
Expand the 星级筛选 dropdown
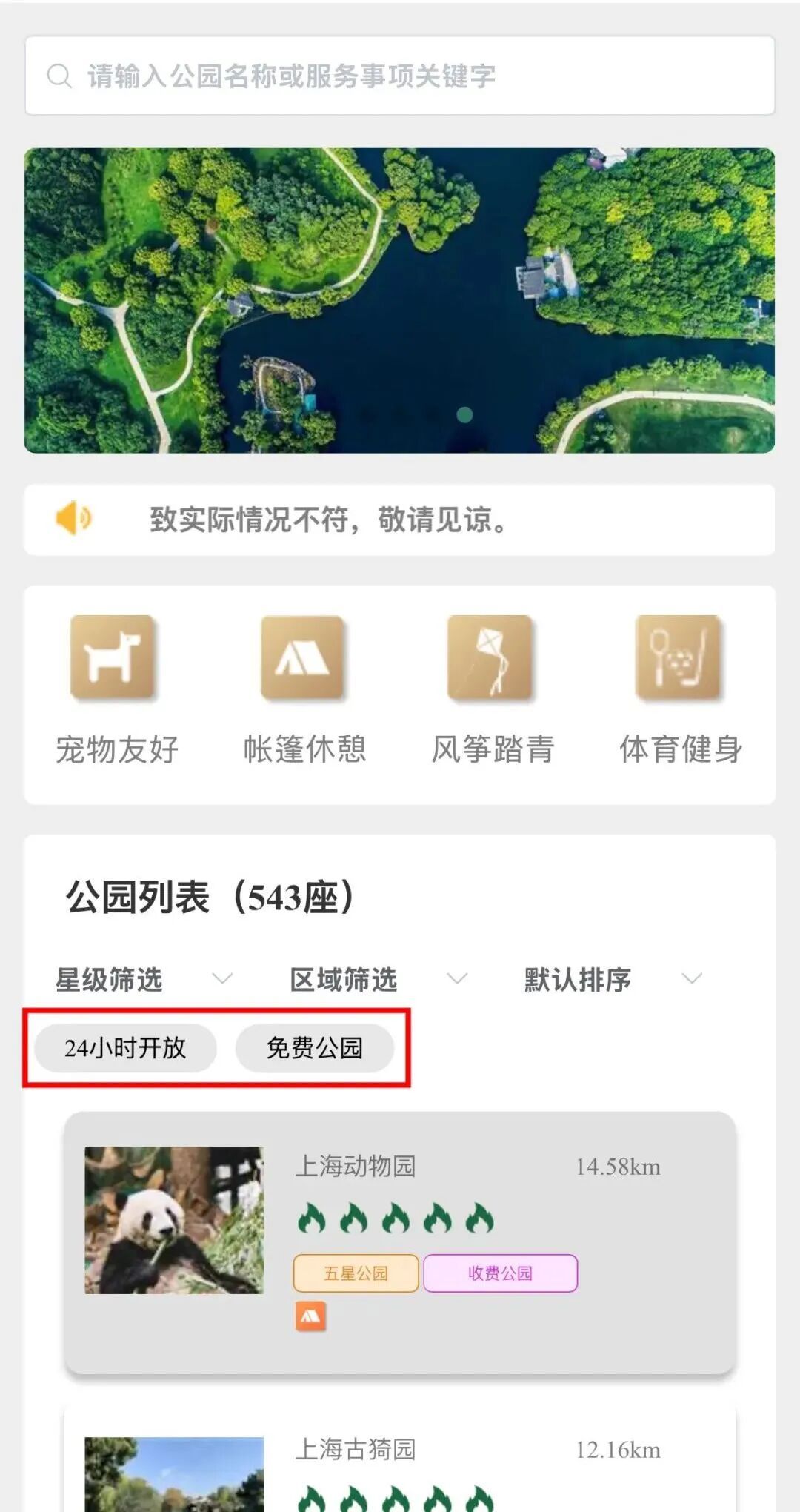pos(144,979)
